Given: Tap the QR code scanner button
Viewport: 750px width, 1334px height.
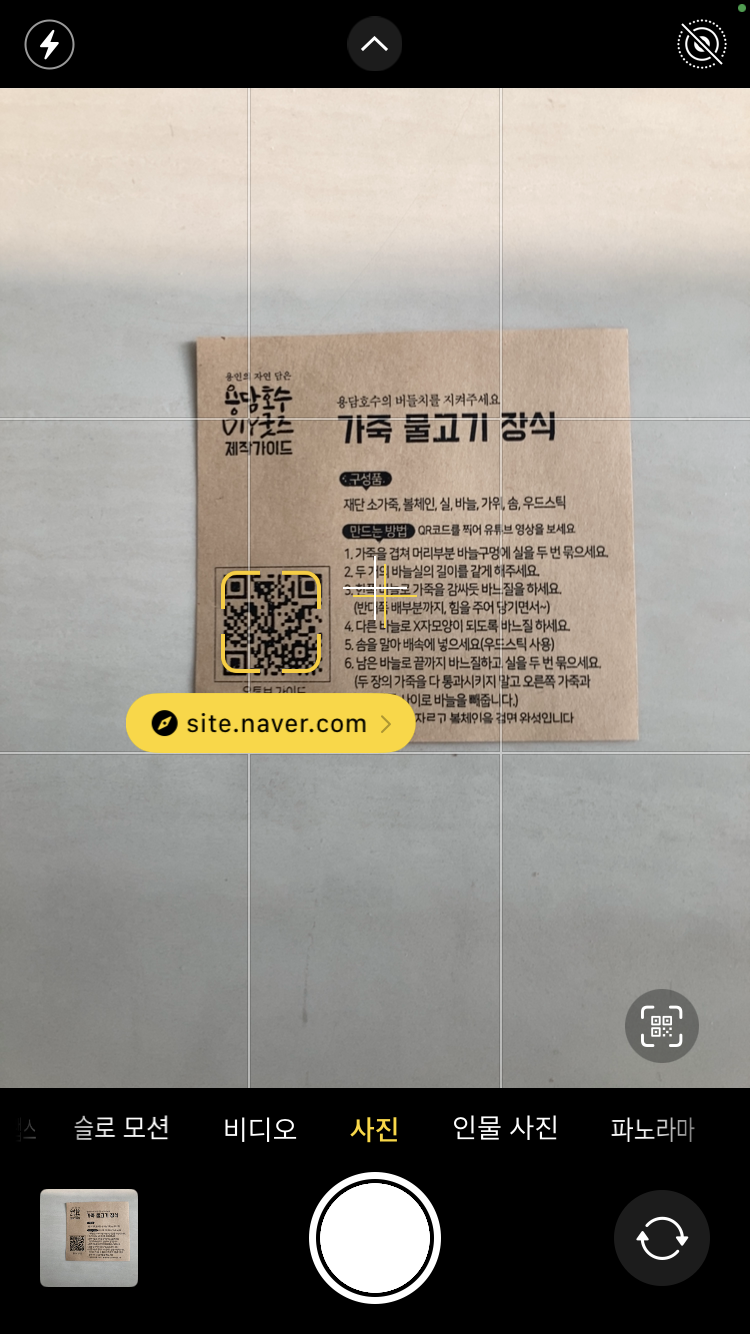Looking at the screenshot, I should 661,1025.
